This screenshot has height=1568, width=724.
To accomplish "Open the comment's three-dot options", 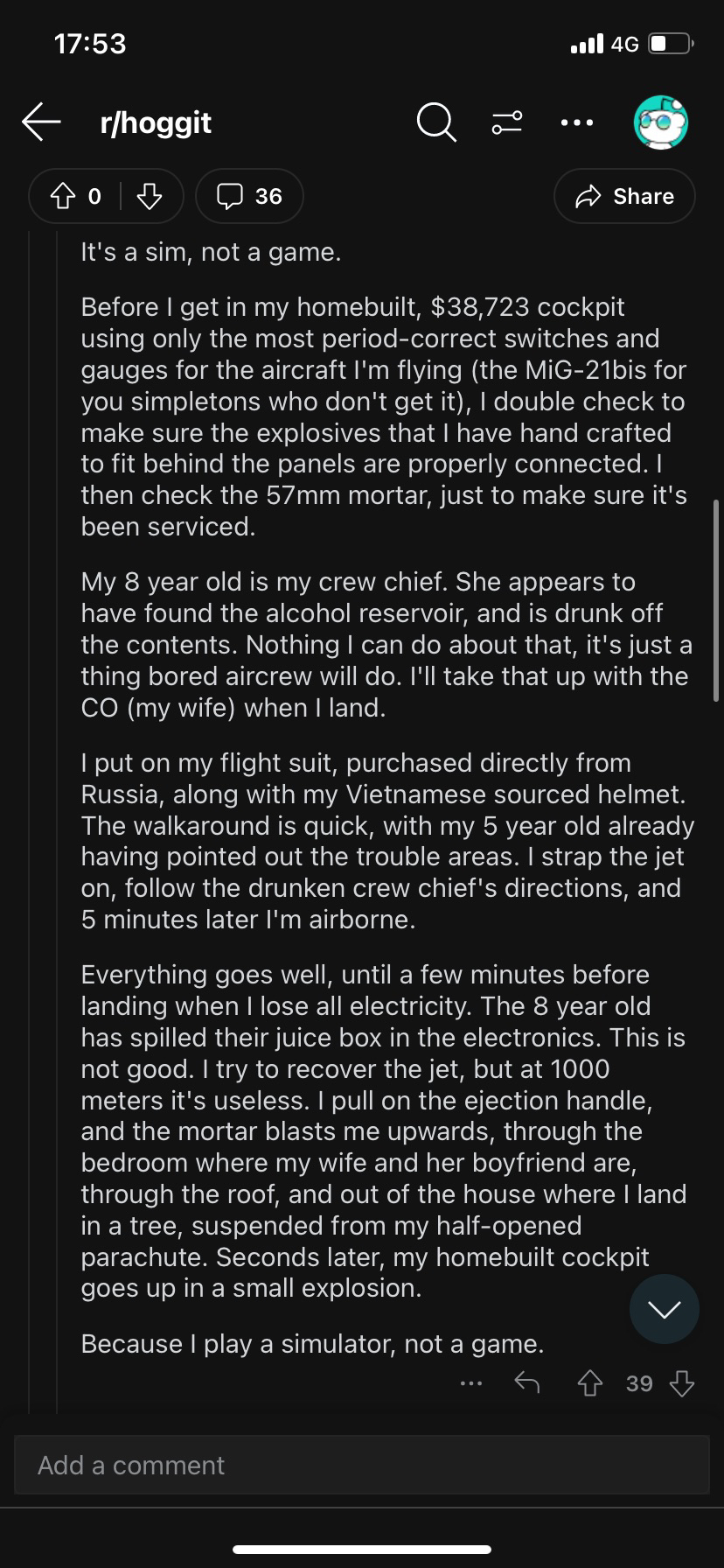I will click(x=470, y=1383).
